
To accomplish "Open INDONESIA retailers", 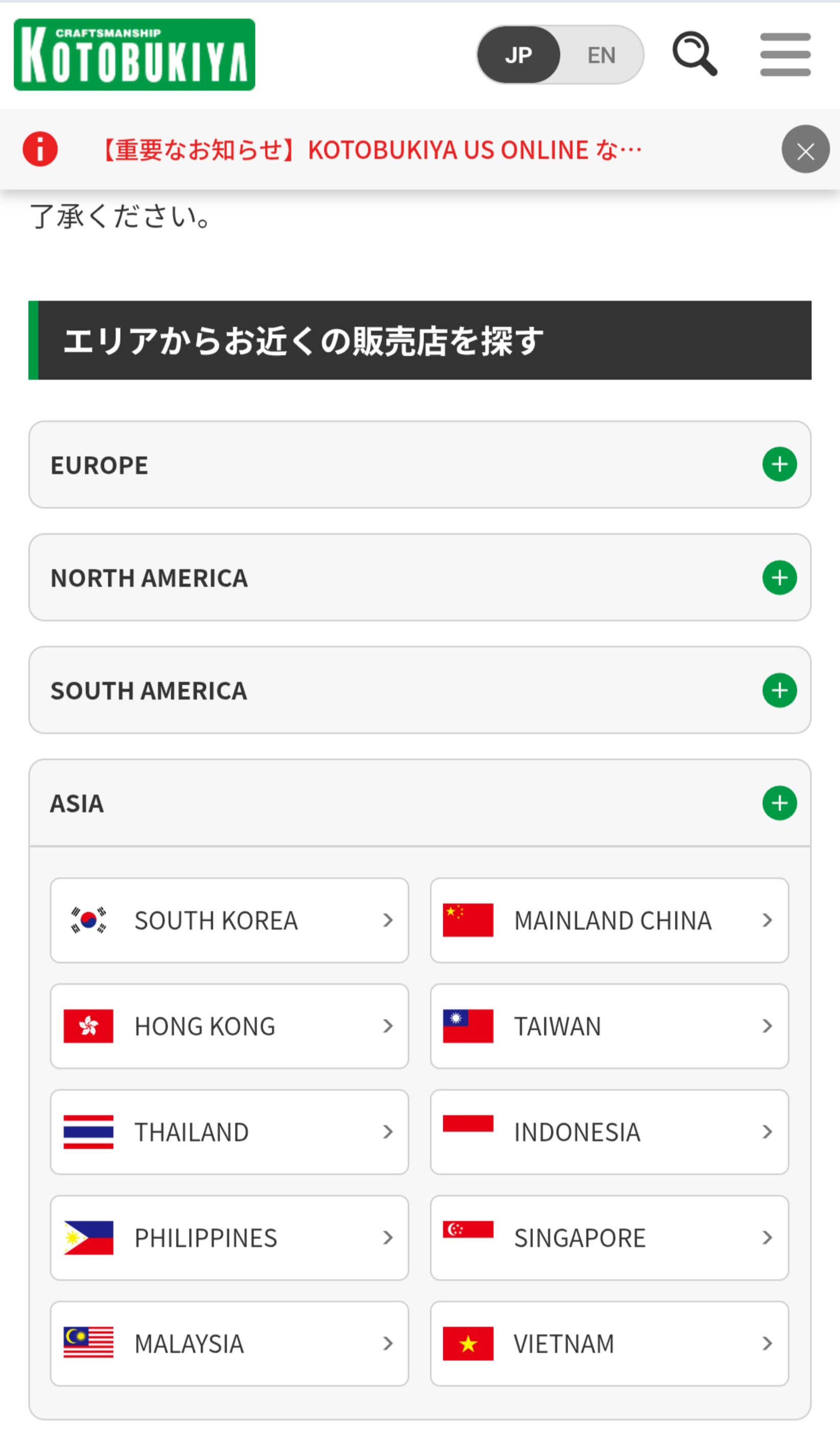I will pyautogui.click(x=610, y=1133).
